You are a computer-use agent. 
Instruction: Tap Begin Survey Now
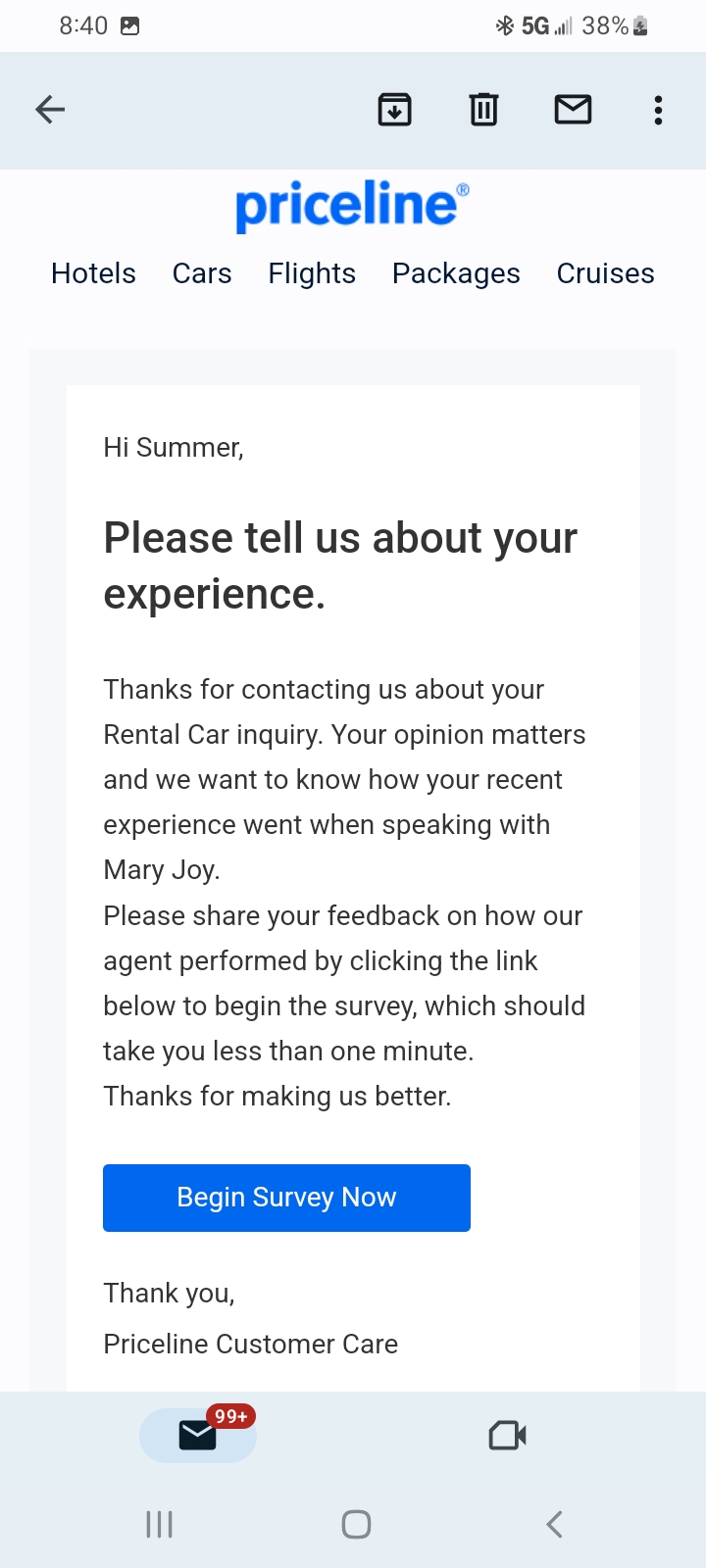tap(286, 1197)
